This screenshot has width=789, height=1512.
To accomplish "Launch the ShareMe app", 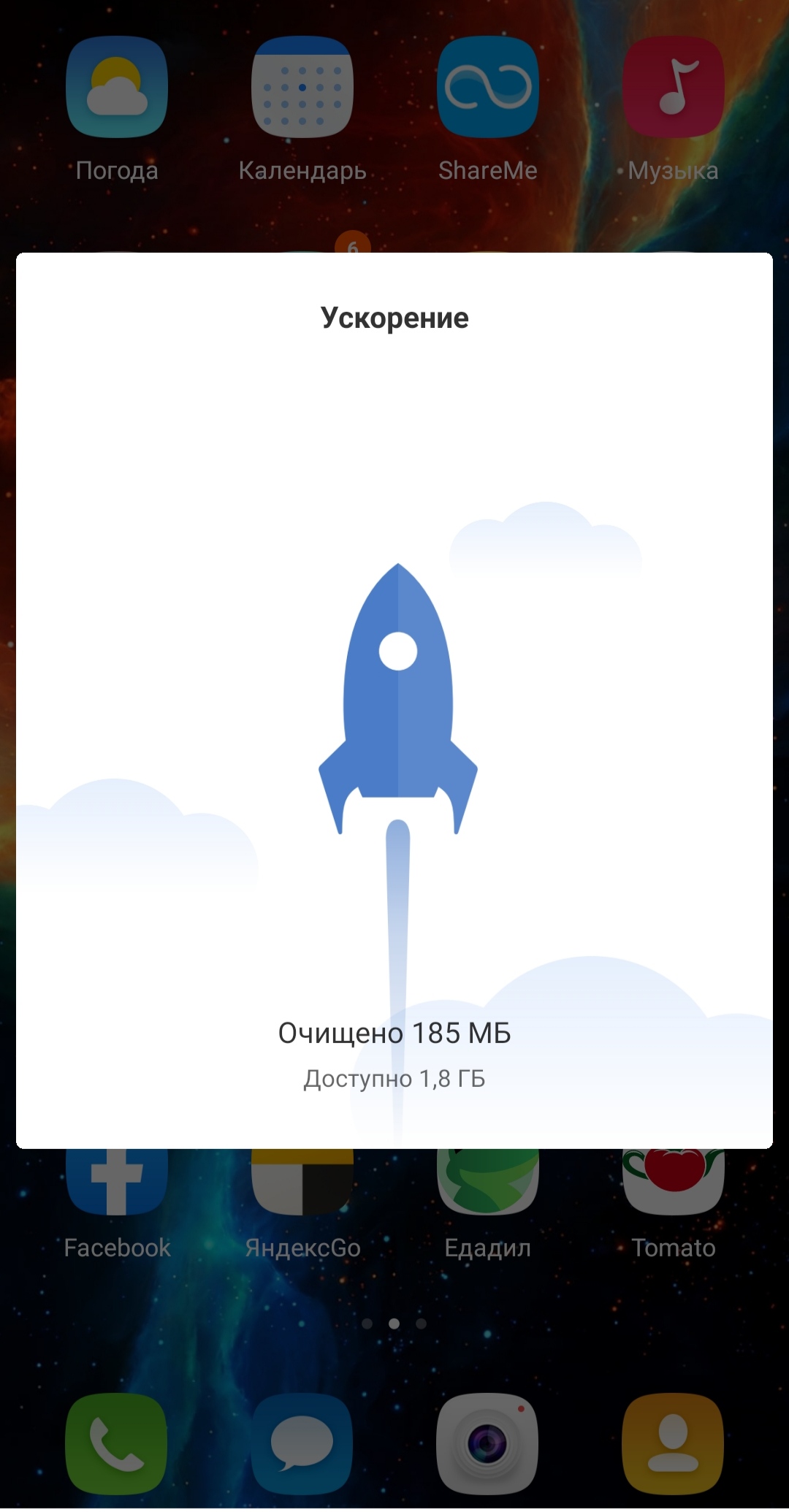I will [x=488, y=88].
